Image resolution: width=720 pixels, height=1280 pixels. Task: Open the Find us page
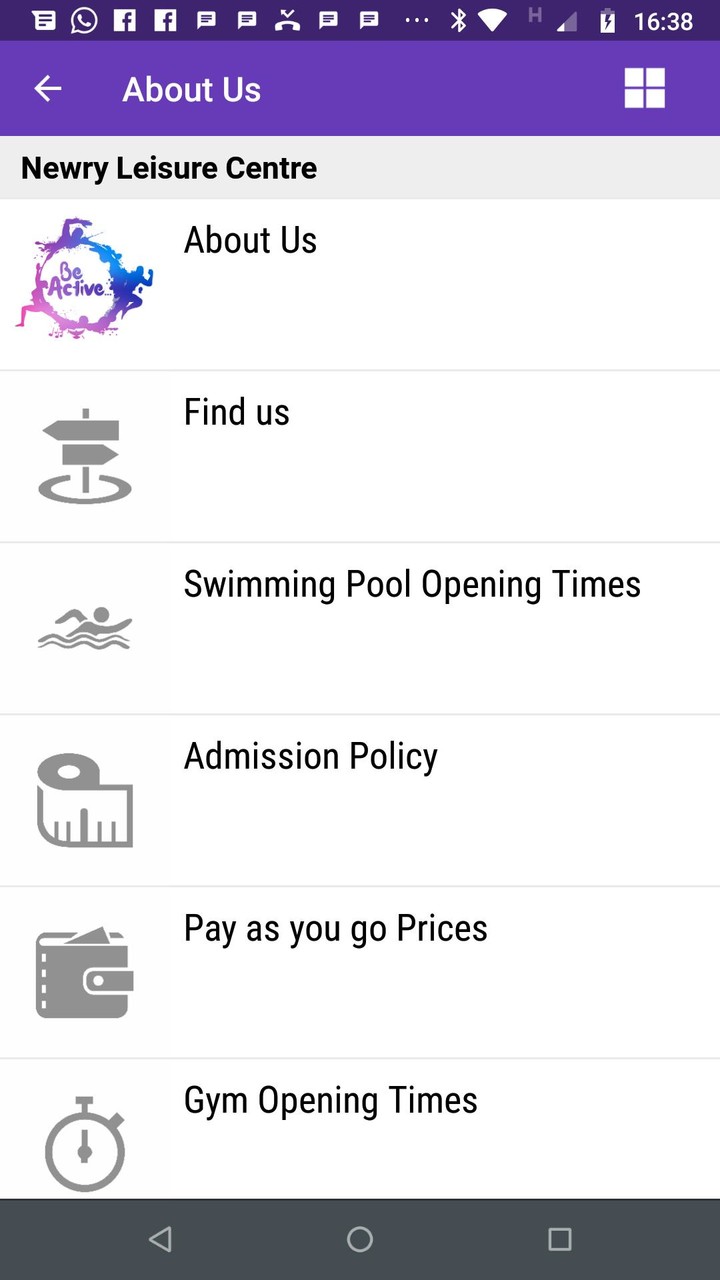click(x=236, y=412)
